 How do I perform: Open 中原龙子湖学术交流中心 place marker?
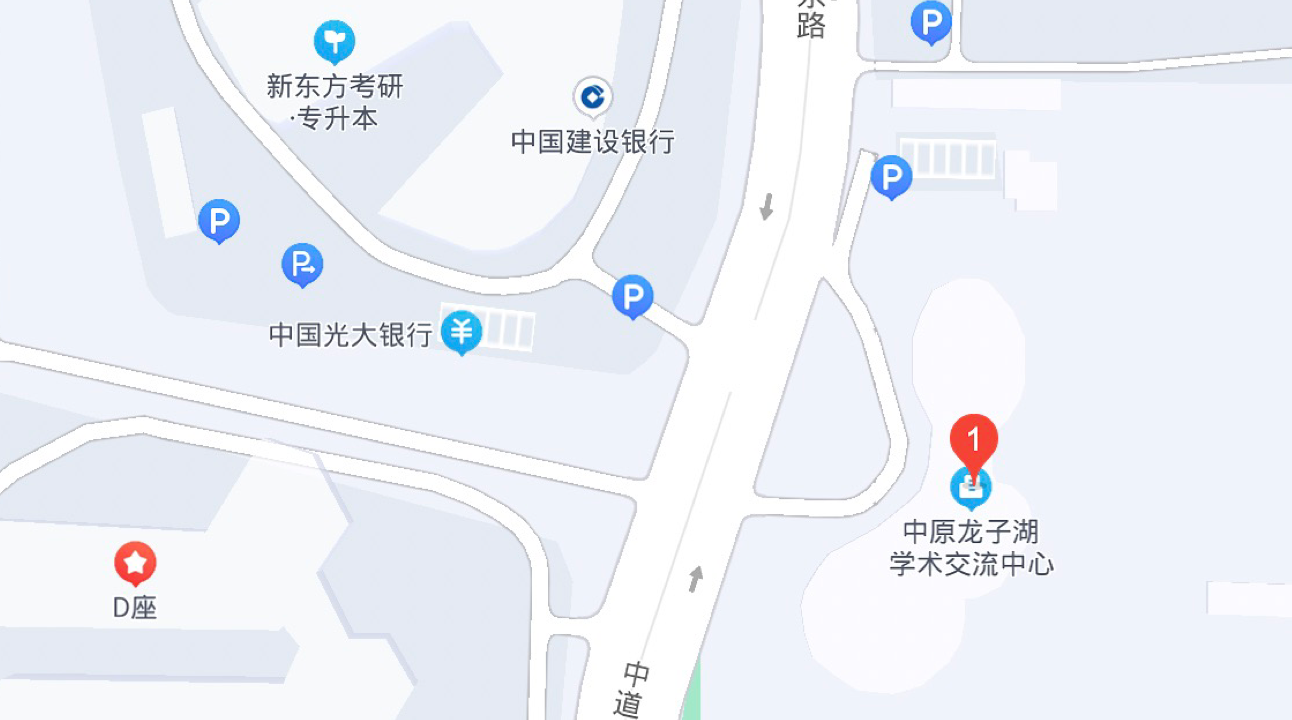click(970, 490)
